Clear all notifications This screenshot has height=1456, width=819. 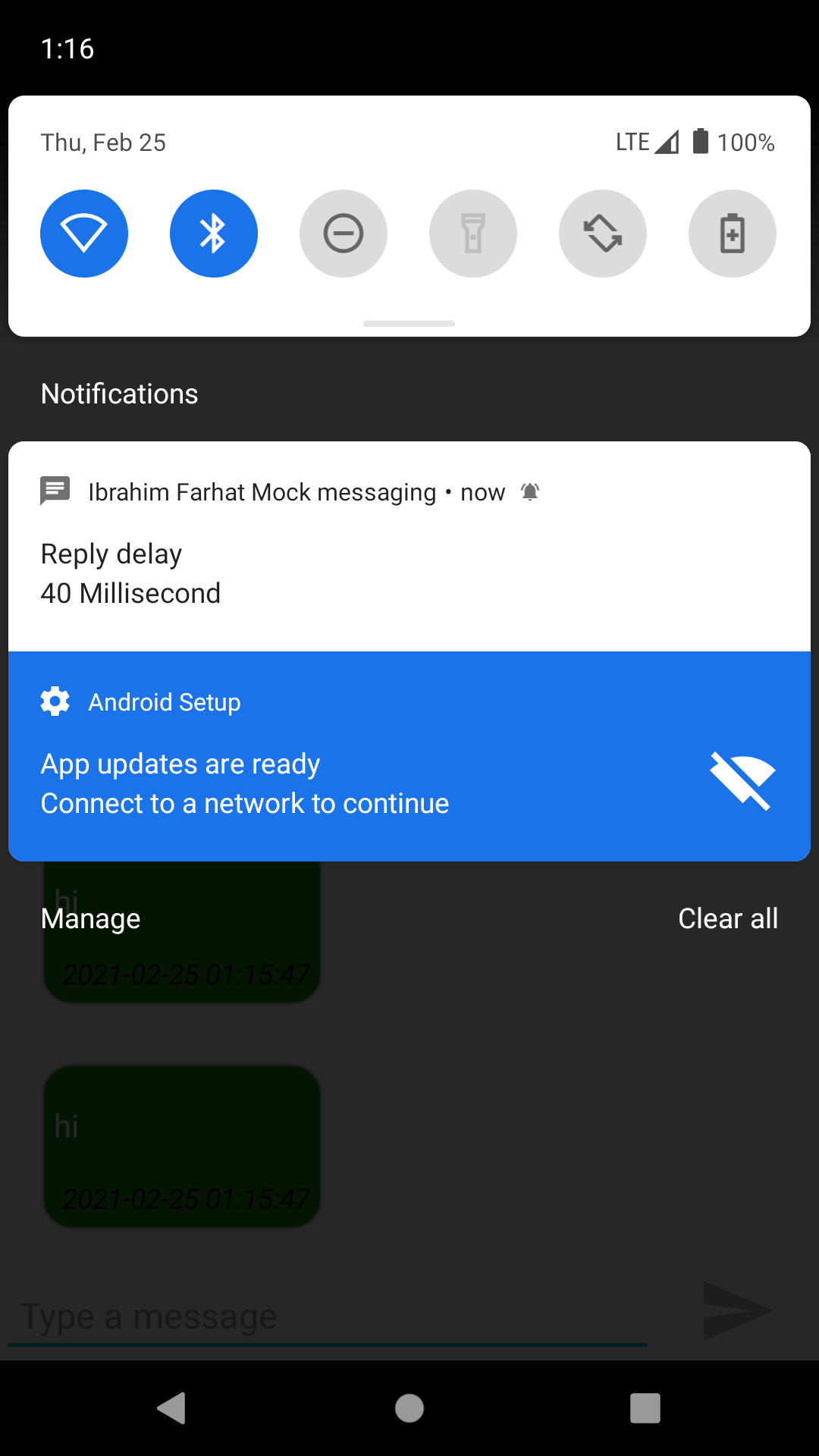point(727,918)
